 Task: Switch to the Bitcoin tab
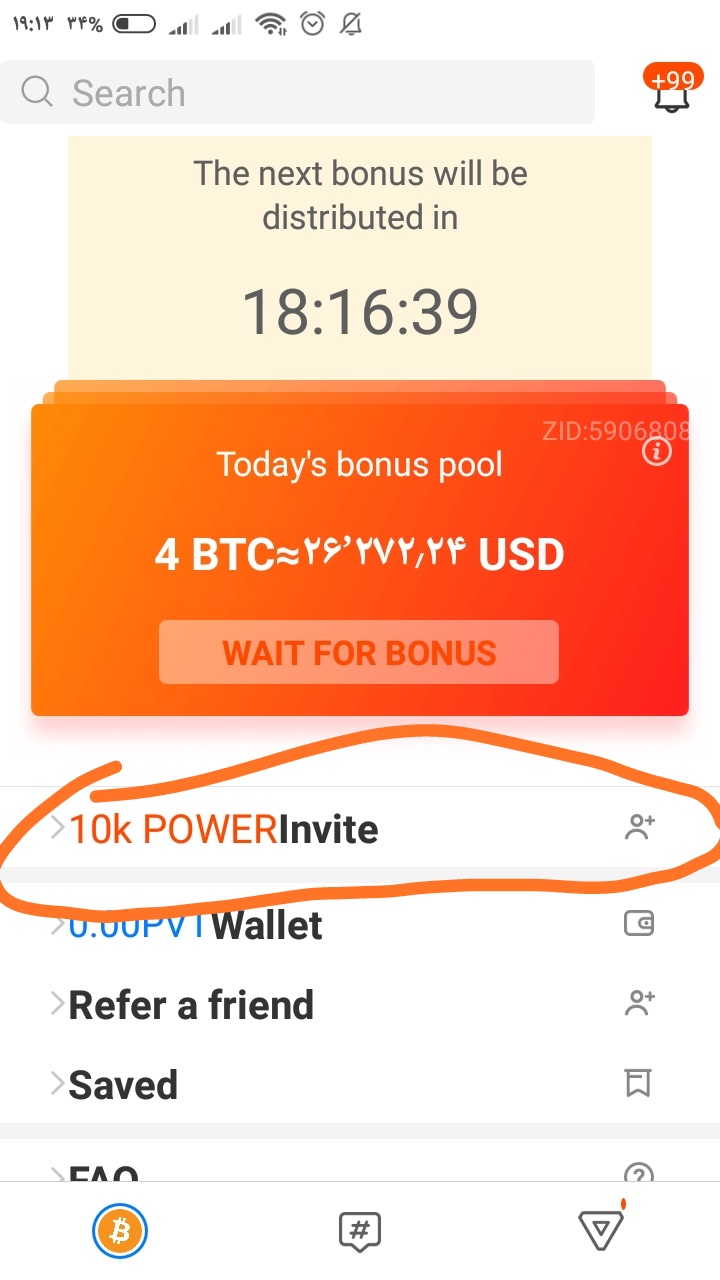(x=120, y=1231)
